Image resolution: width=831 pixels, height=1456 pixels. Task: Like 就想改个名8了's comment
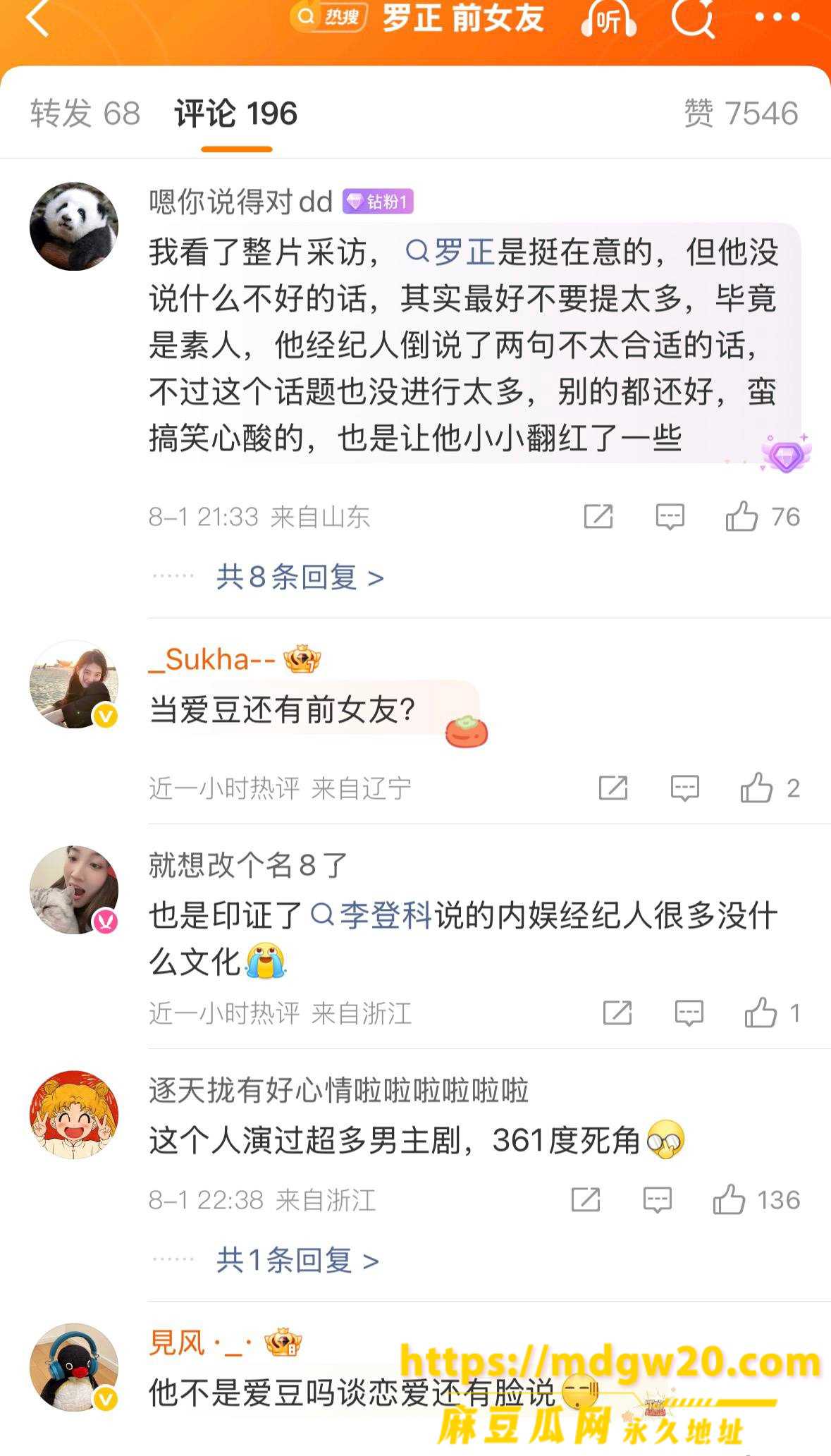pyautogui.click(x=772, y=1013)
